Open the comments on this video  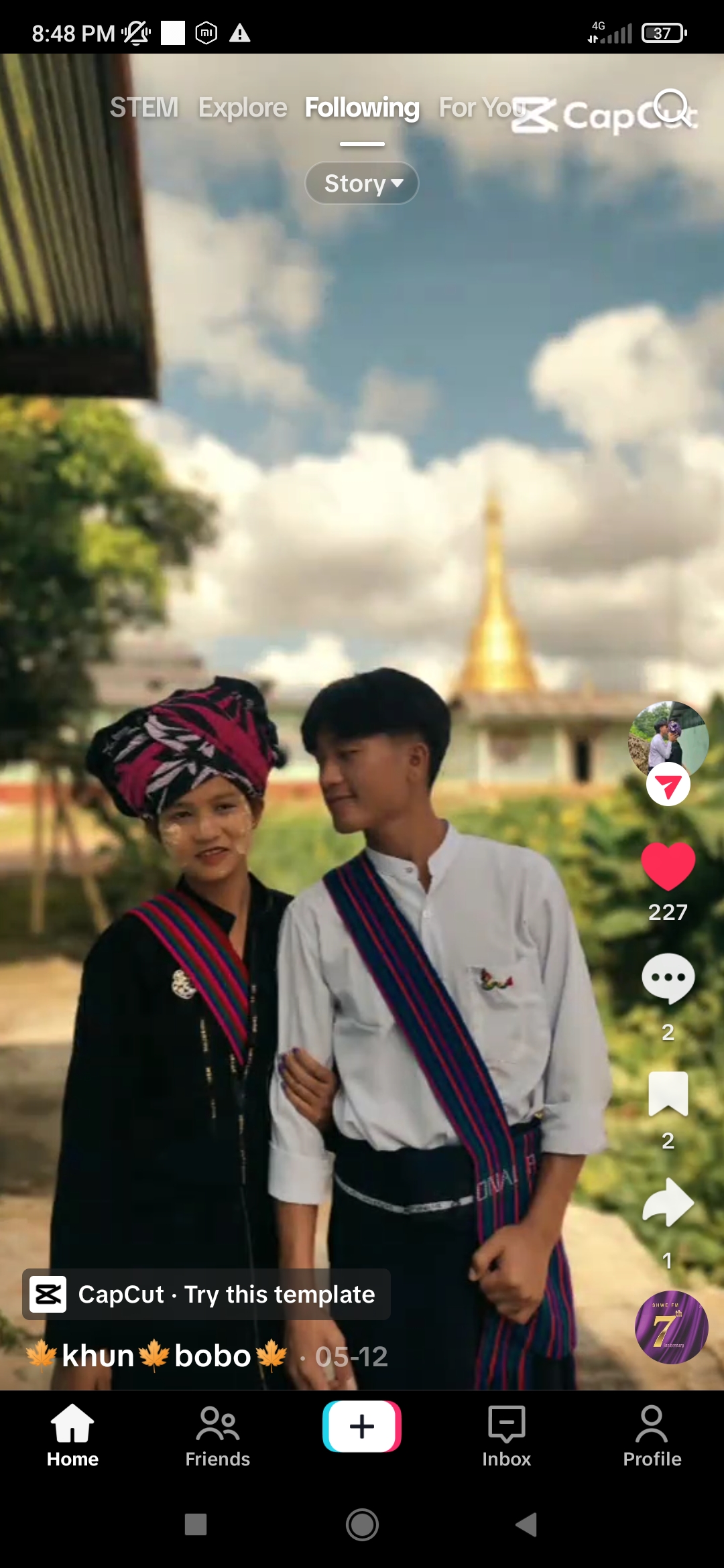668,978
